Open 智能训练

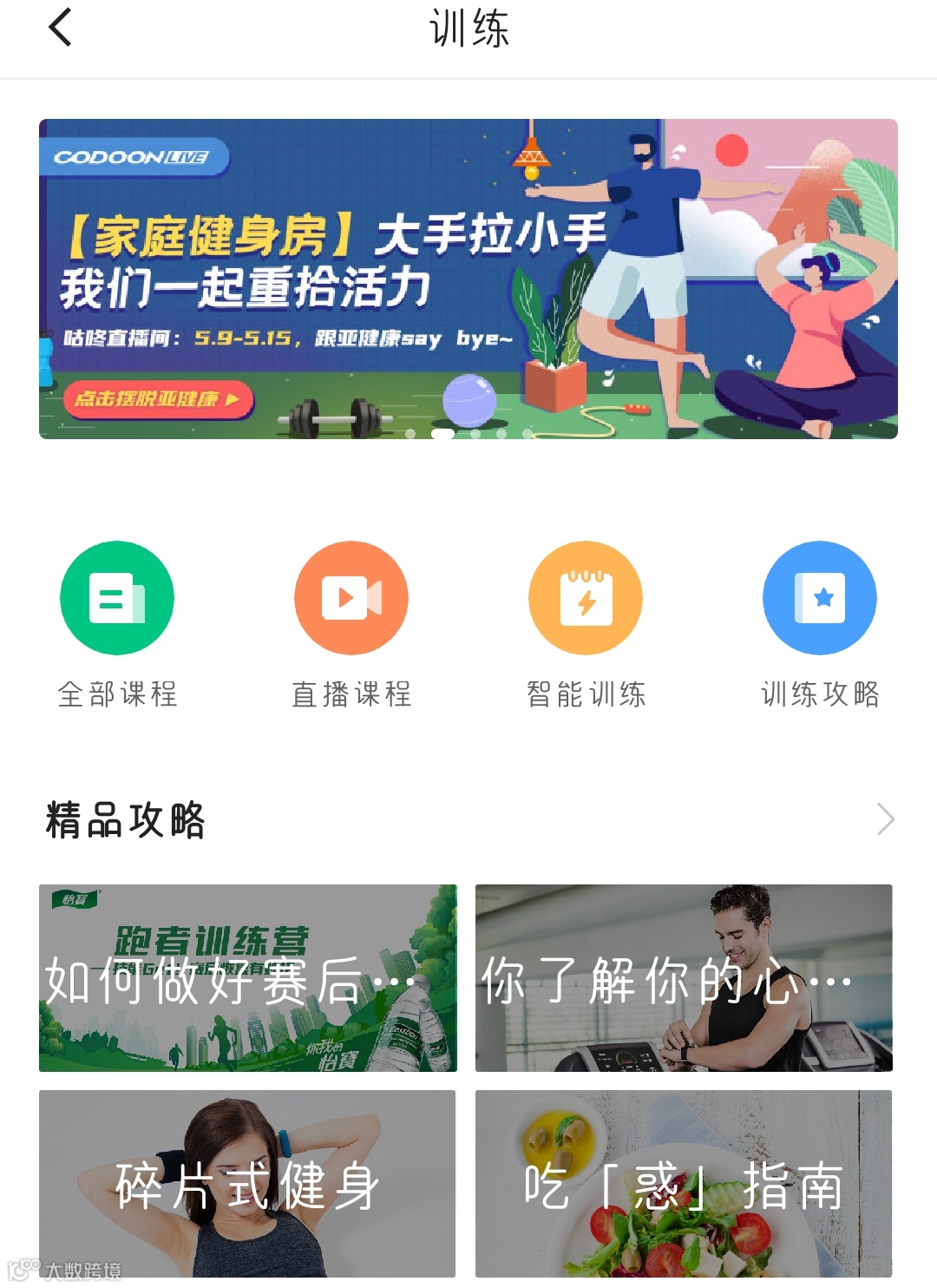[586, 625]
